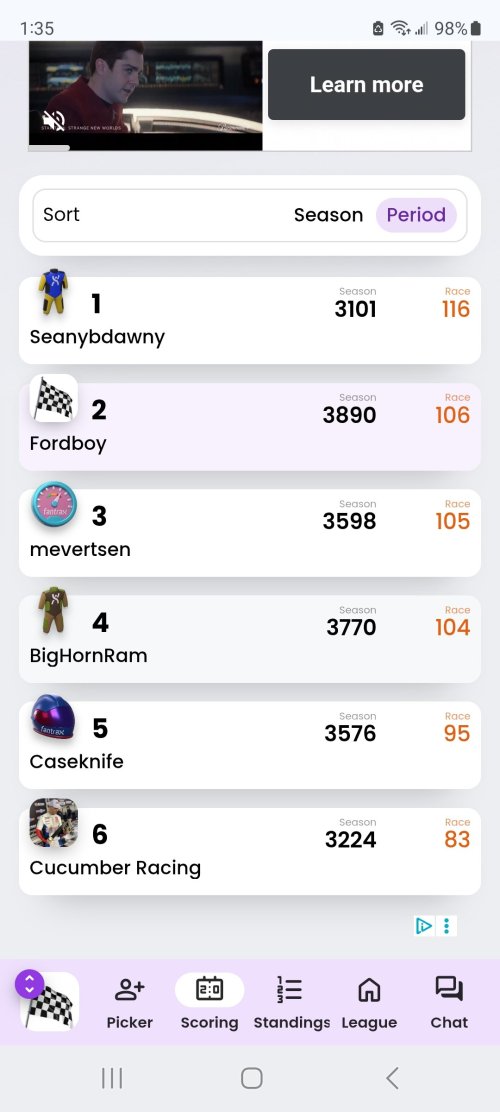
Task: Select the Period sort option
Action: [x=416, y=215]
